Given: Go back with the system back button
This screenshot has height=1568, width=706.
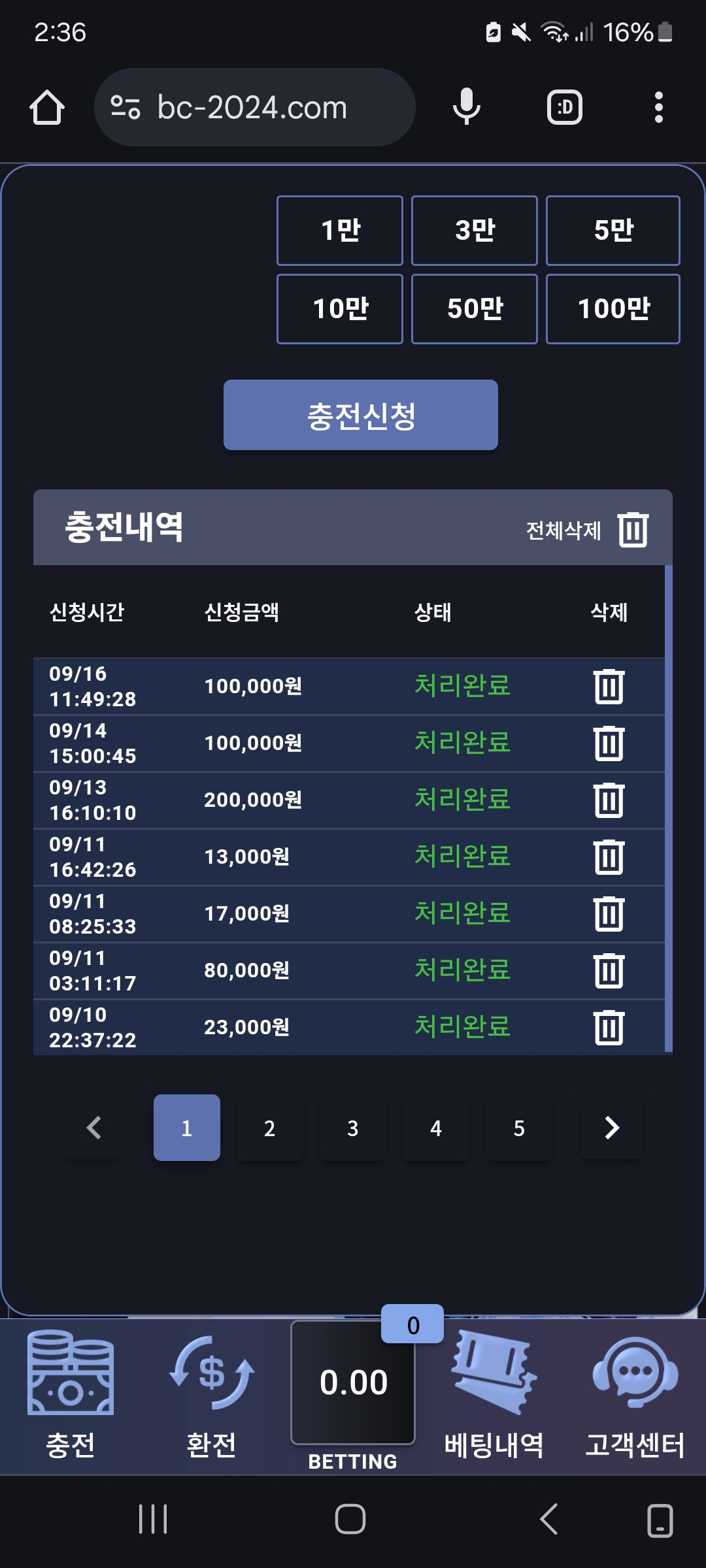Looking at the screenshot, I should click(549, 1519).
